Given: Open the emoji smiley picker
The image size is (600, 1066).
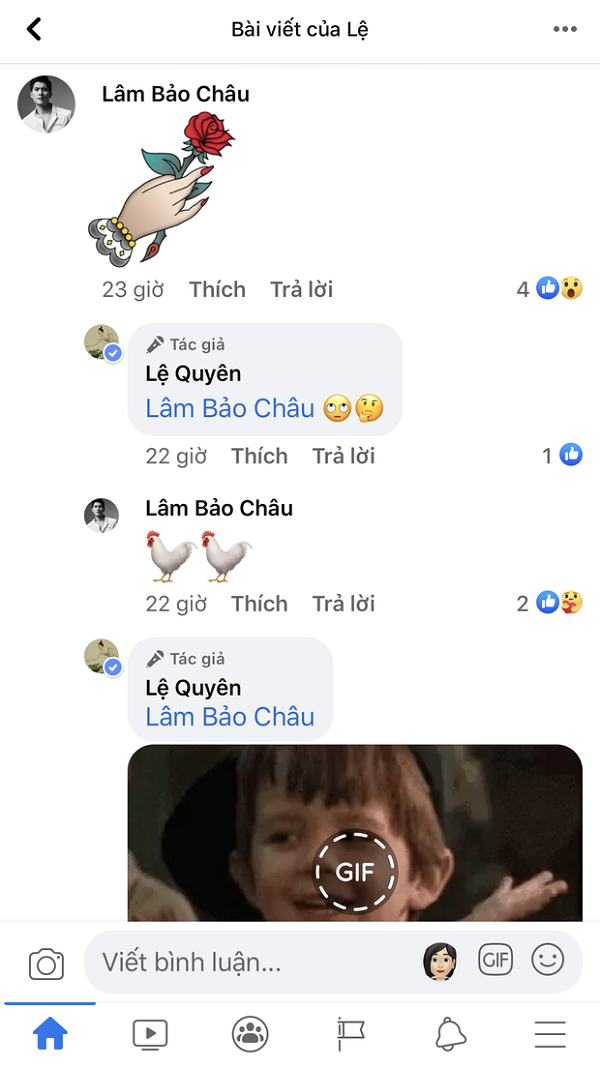Looking at the screenshot, I should (x=548, y=961).
